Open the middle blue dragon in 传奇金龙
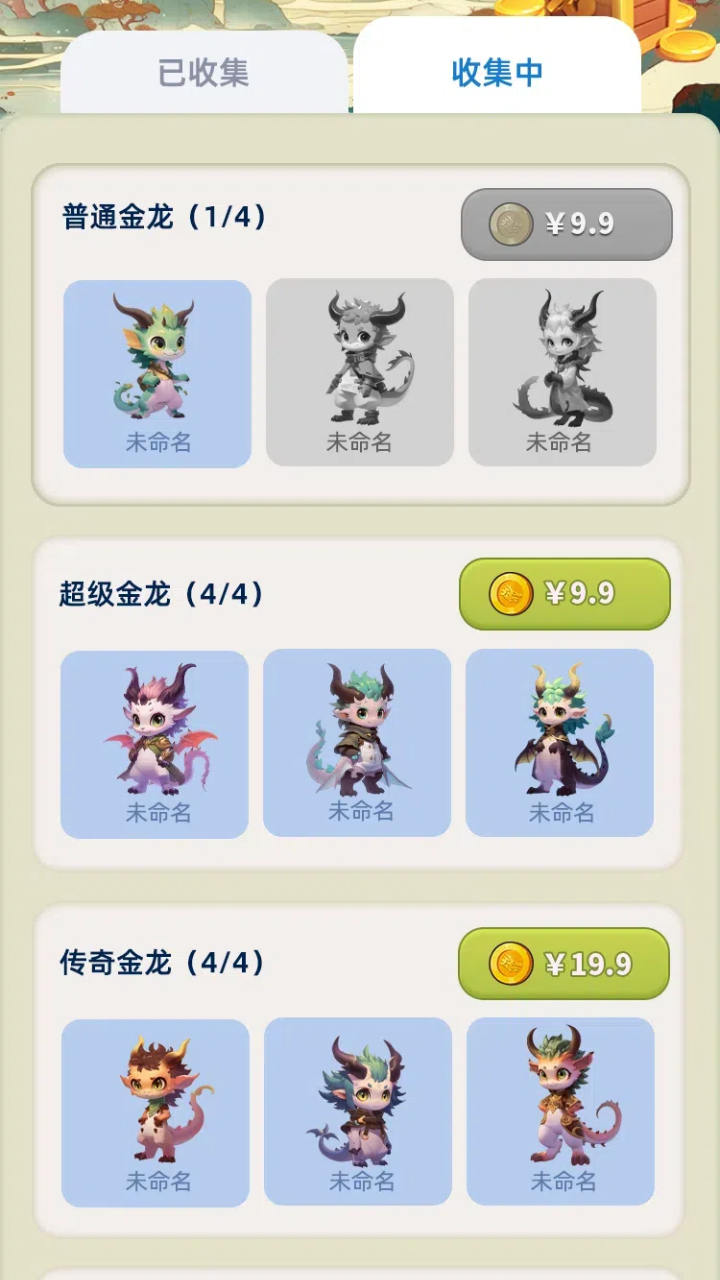 (358, 1111)
